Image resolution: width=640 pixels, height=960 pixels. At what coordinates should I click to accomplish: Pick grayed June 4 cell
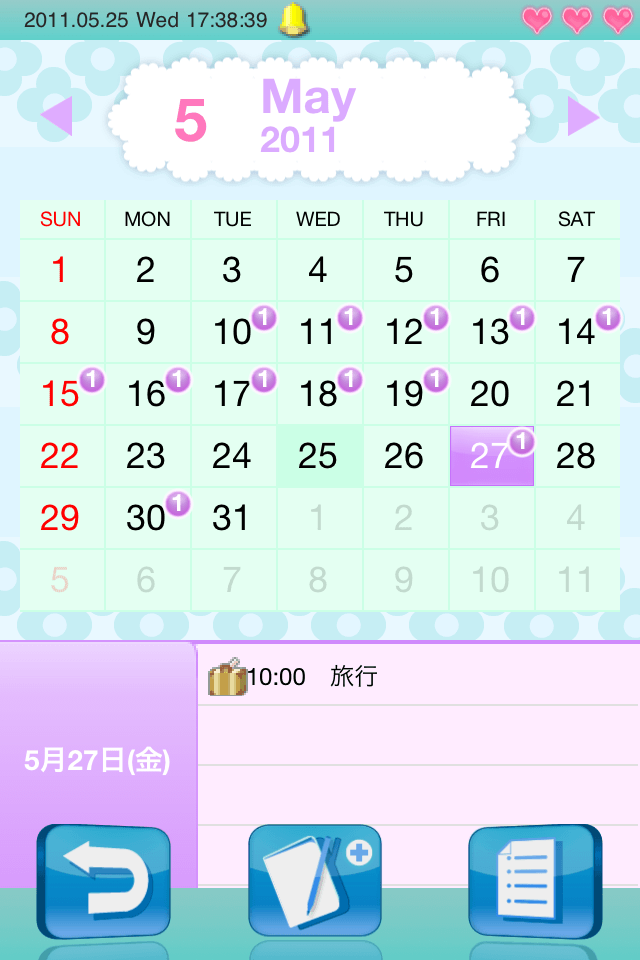click(576, 518)
